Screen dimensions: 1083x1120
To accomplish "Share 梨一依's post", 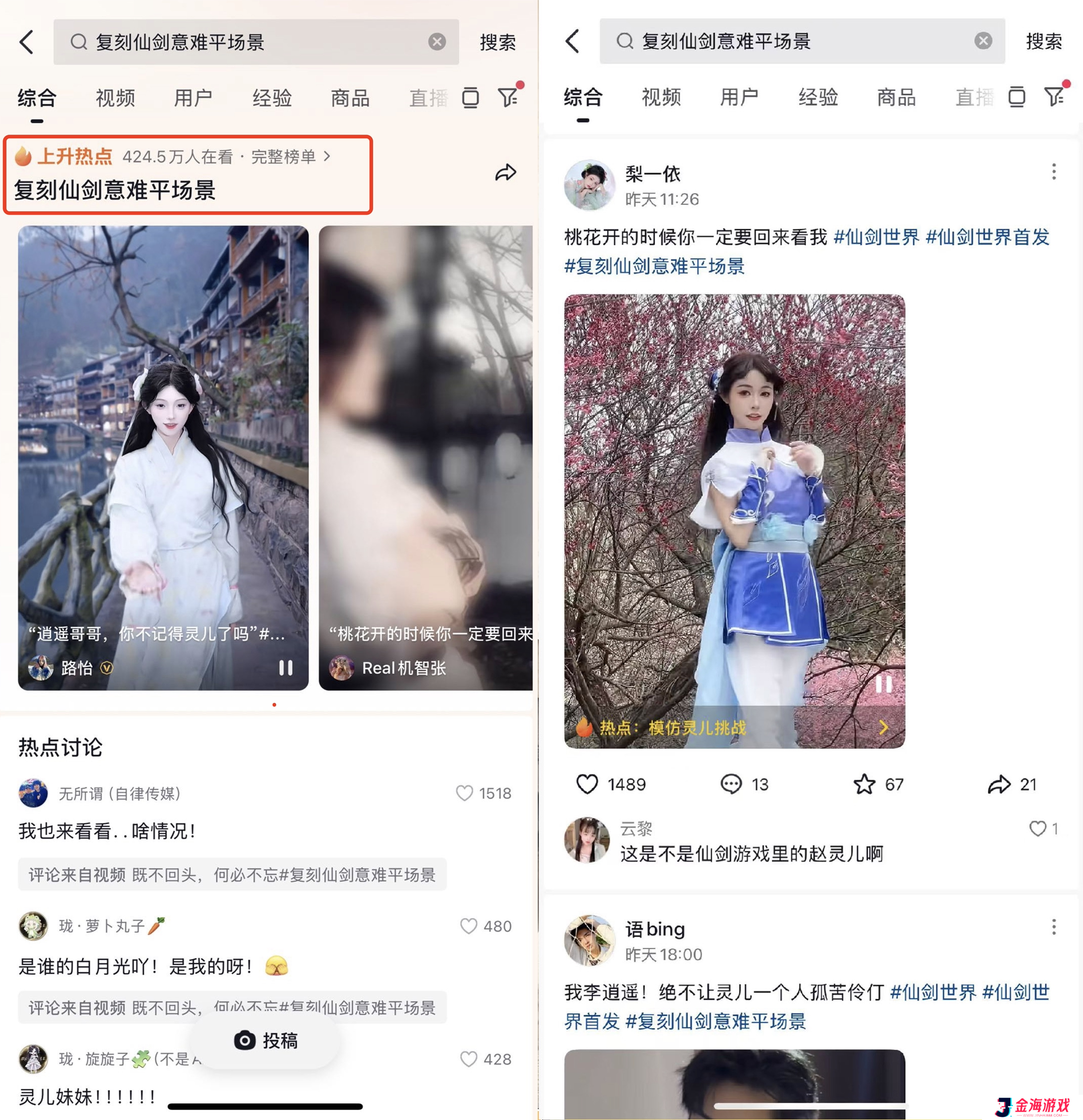I will tap(998, 784).
